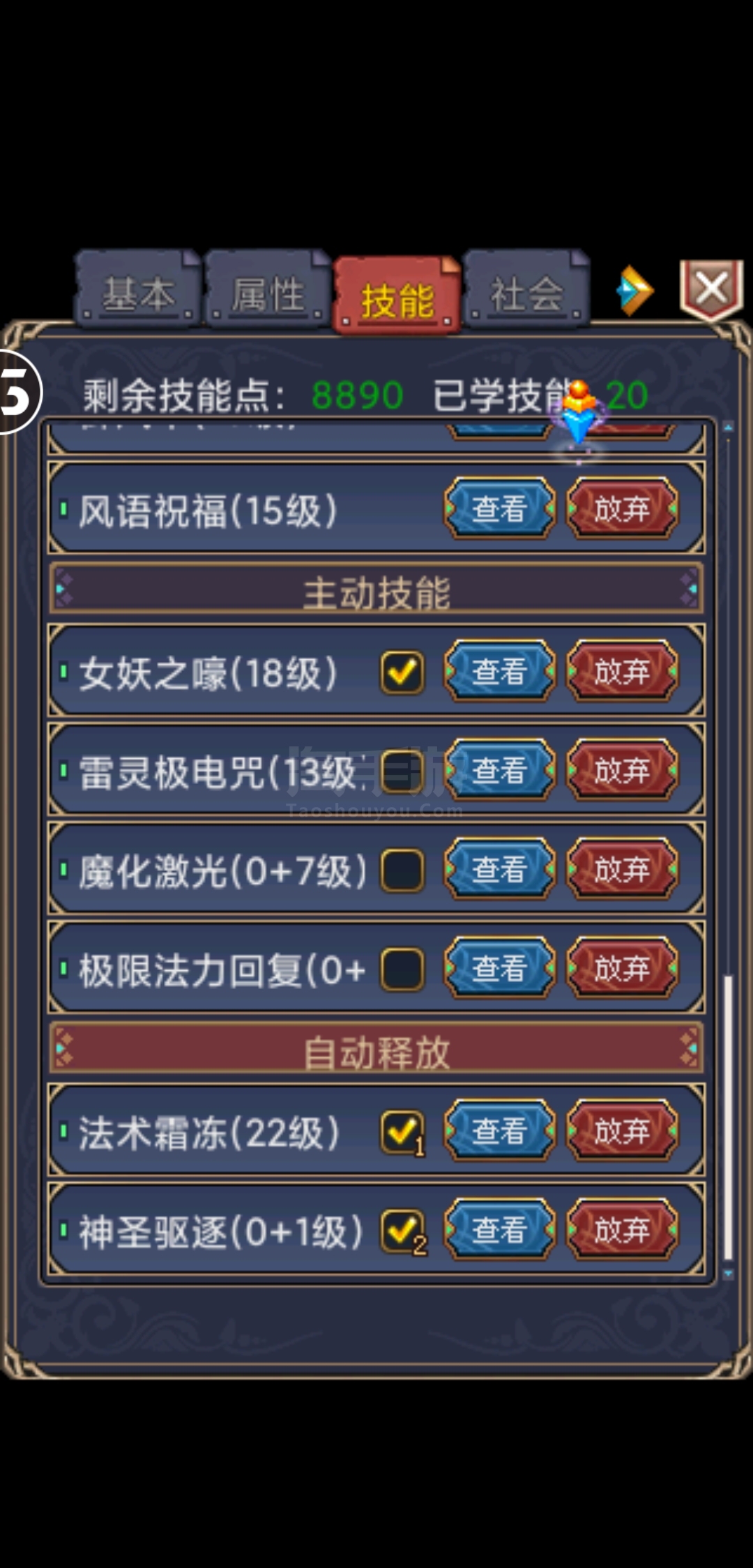View the 女妖之嚎 skill

point(499,671)
